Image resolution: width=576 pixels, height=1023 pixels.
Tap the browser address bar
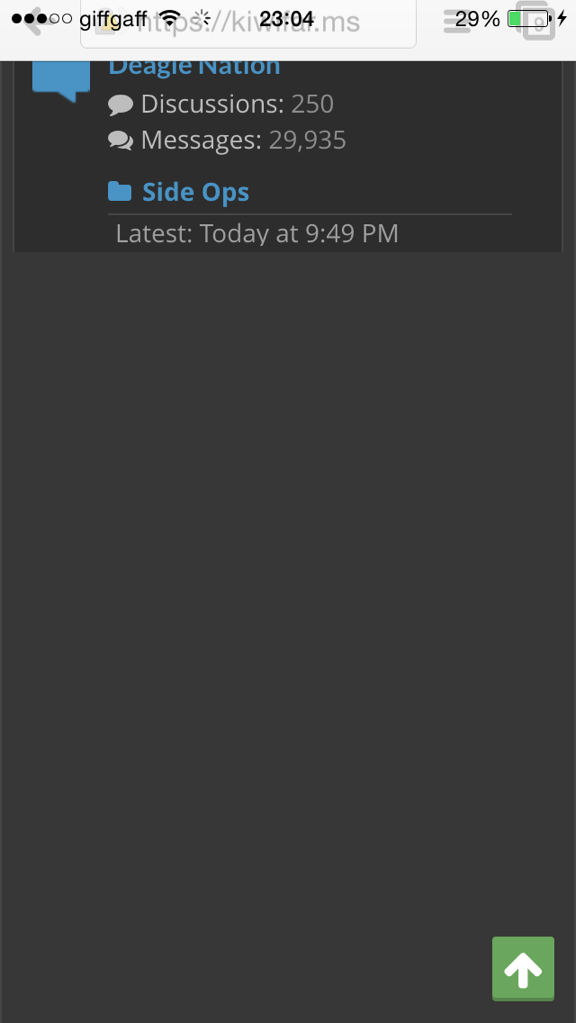pos(248,23)
